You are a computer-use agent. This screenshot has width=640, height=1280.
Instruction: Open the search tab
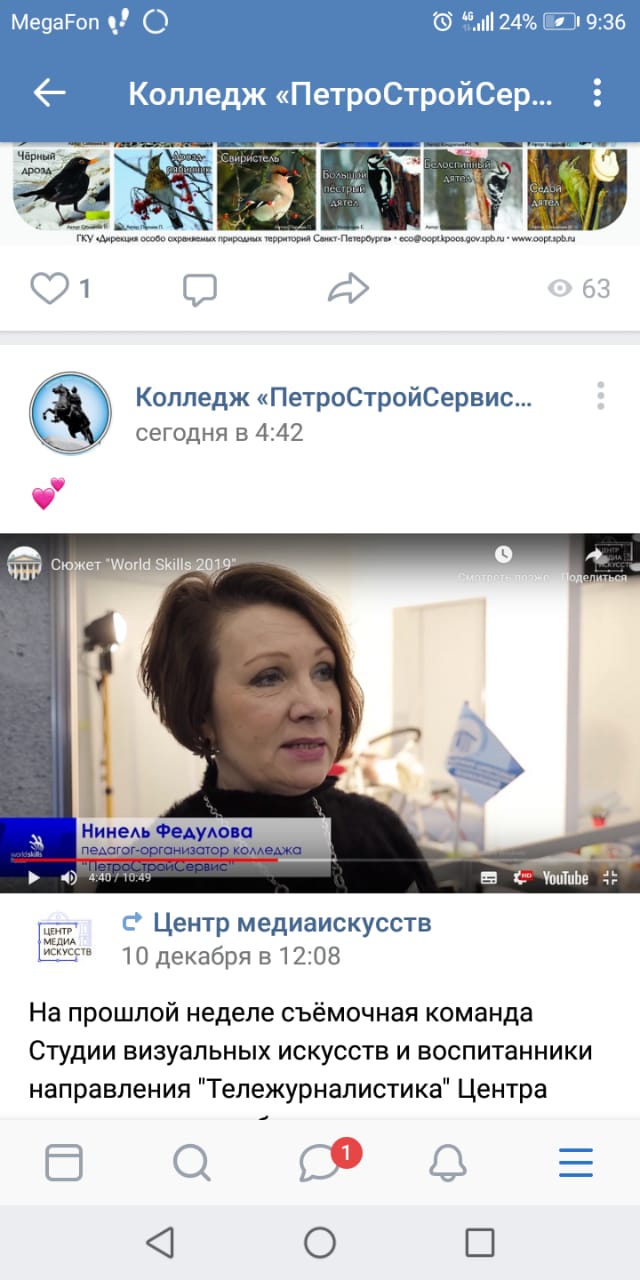(191, 1162)
